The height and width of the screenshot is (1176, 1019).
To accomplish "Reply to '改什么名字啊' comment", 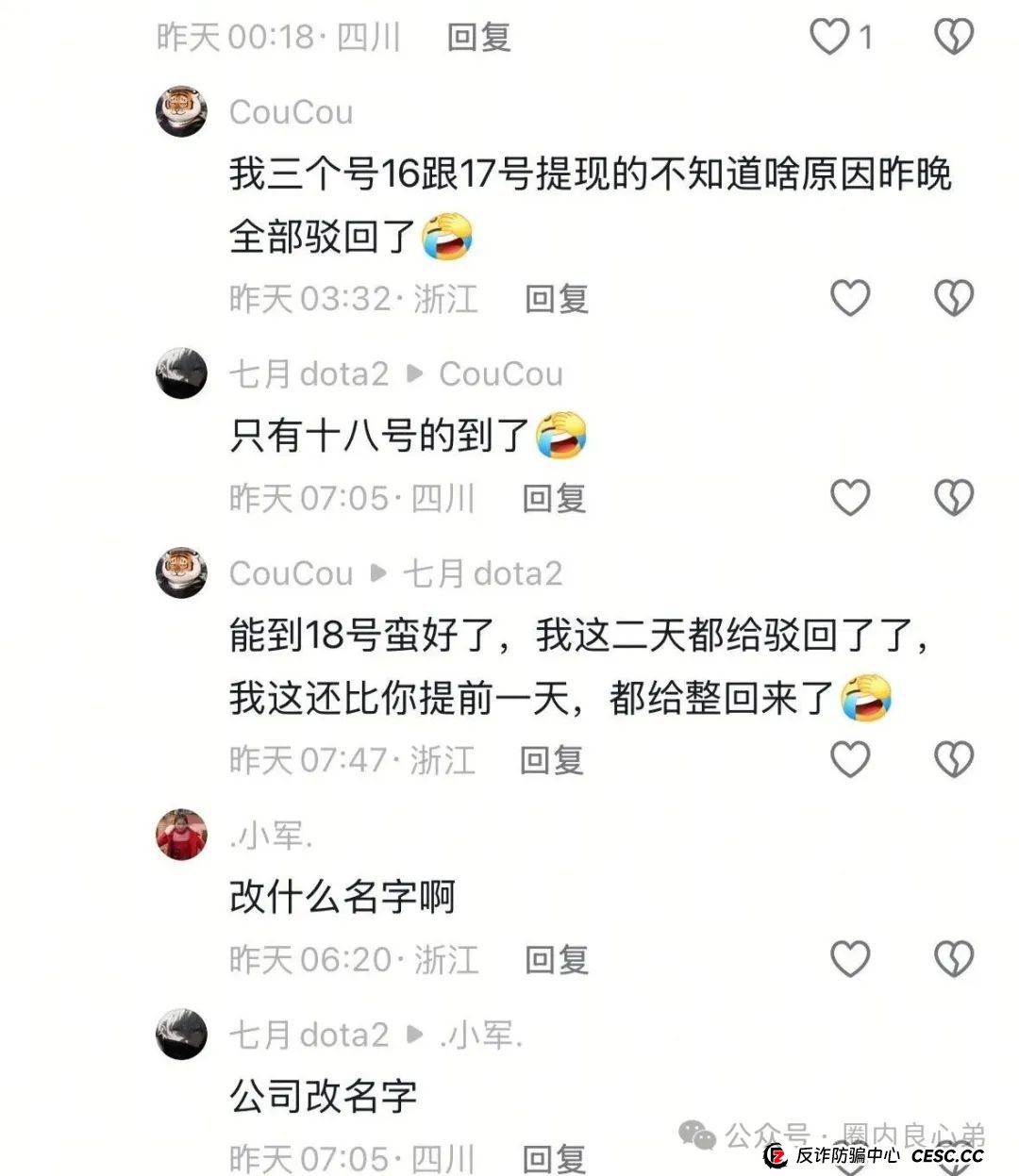I will [x=556, y=960].
